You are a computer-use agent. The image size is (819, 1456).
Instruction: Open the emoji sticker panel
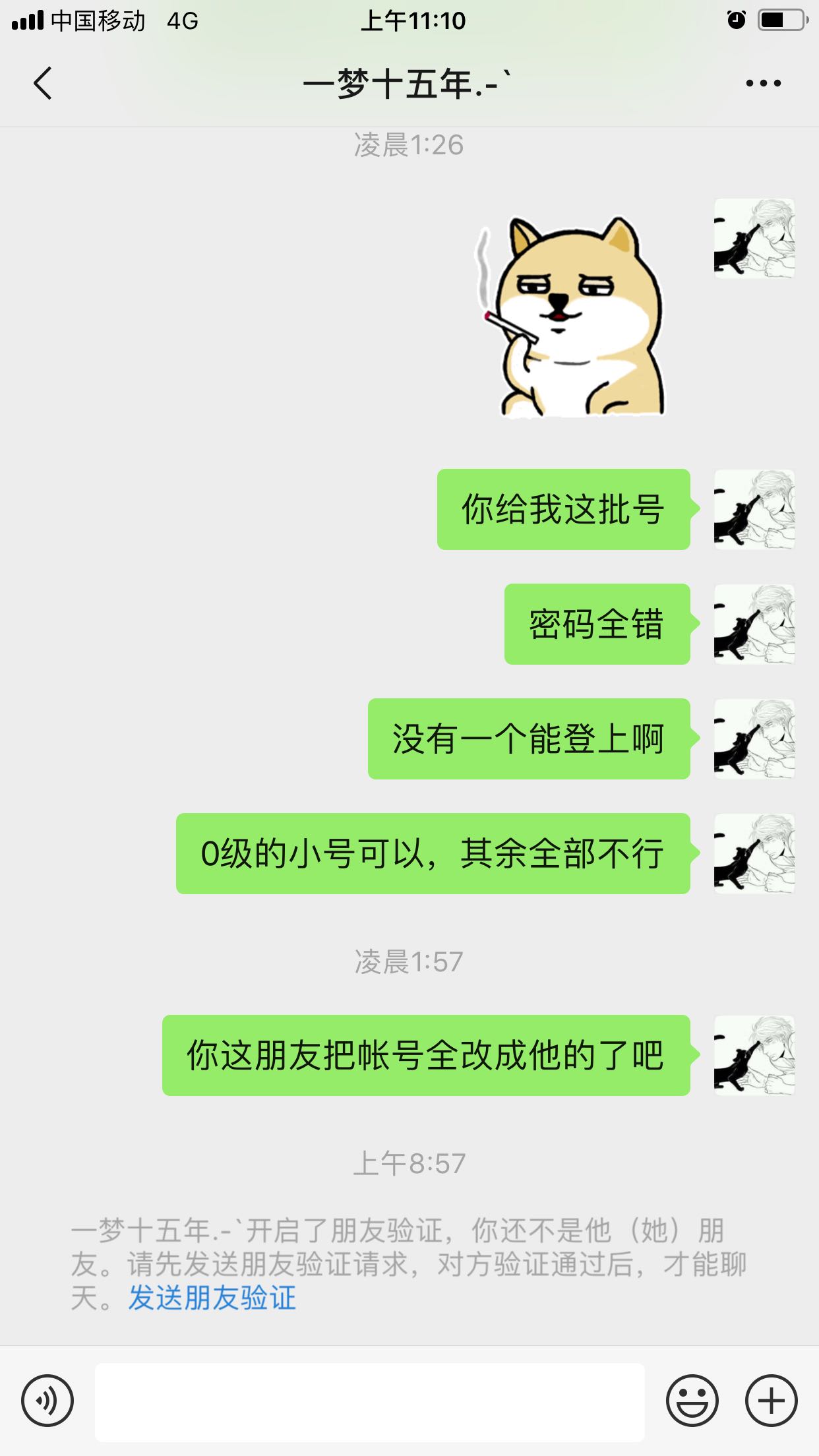692,1401
